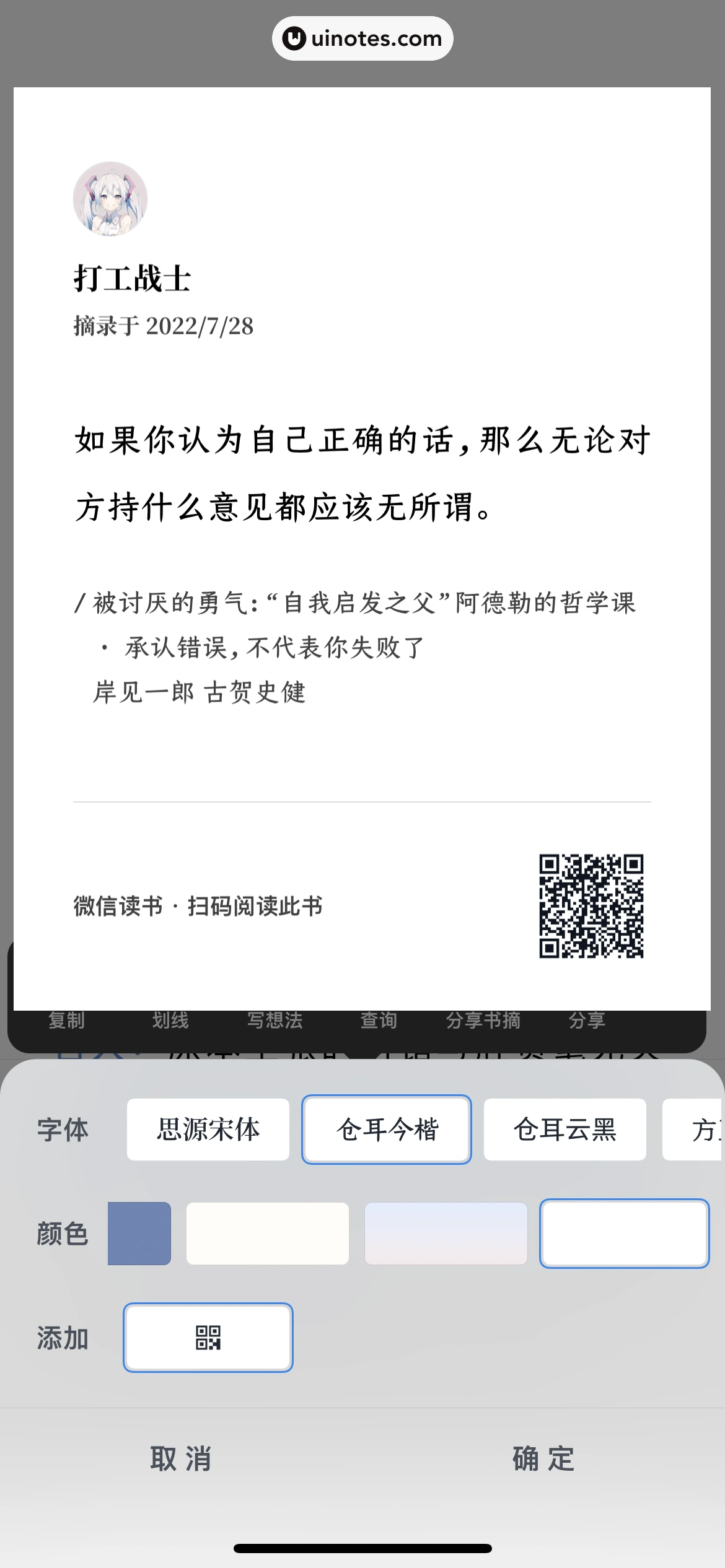
Task: Tap 取消 to cancel styling changes
Action: [x=180, y=1459]
